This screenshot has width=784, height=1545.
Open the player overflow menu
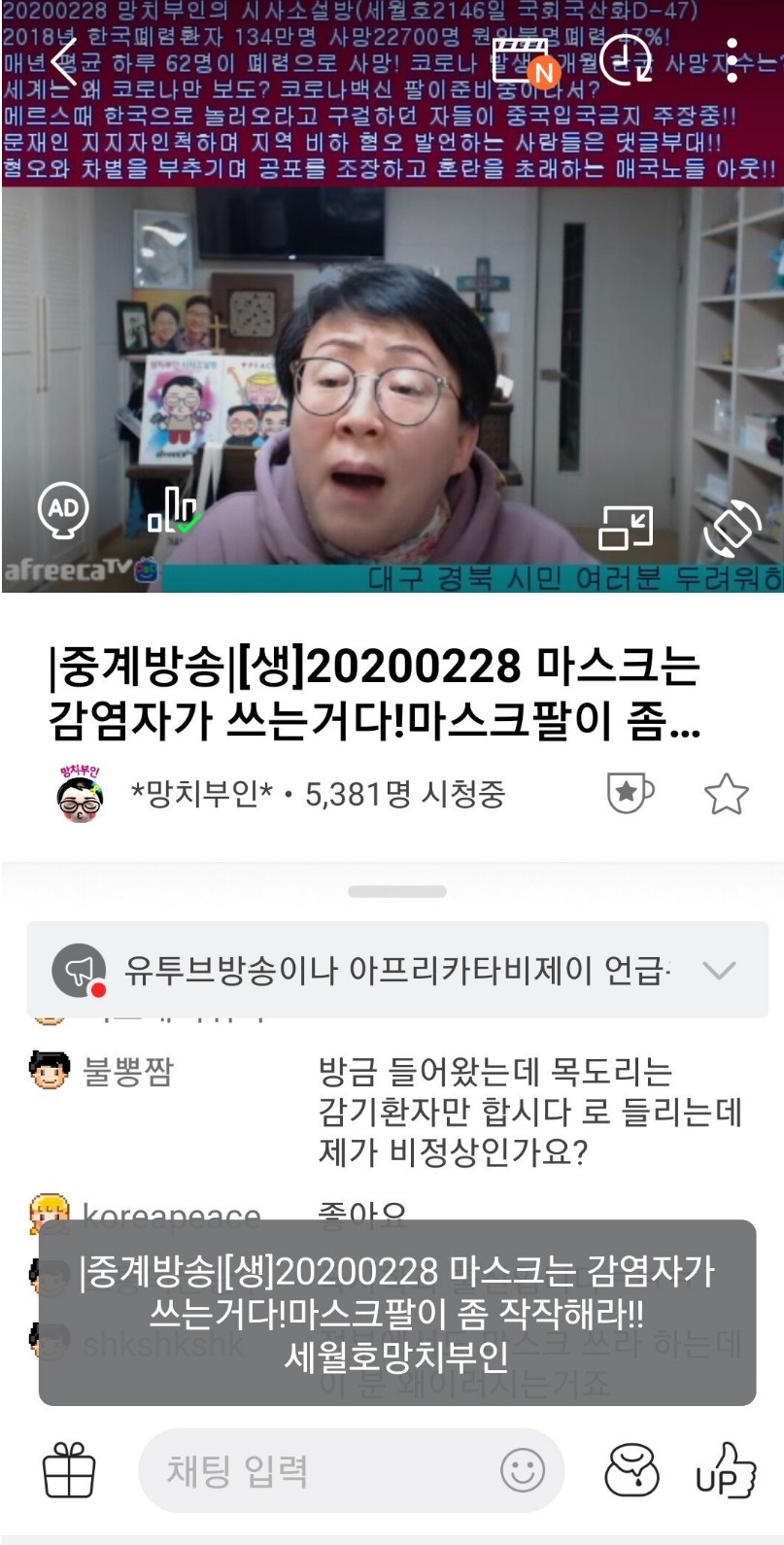(733, 61)
